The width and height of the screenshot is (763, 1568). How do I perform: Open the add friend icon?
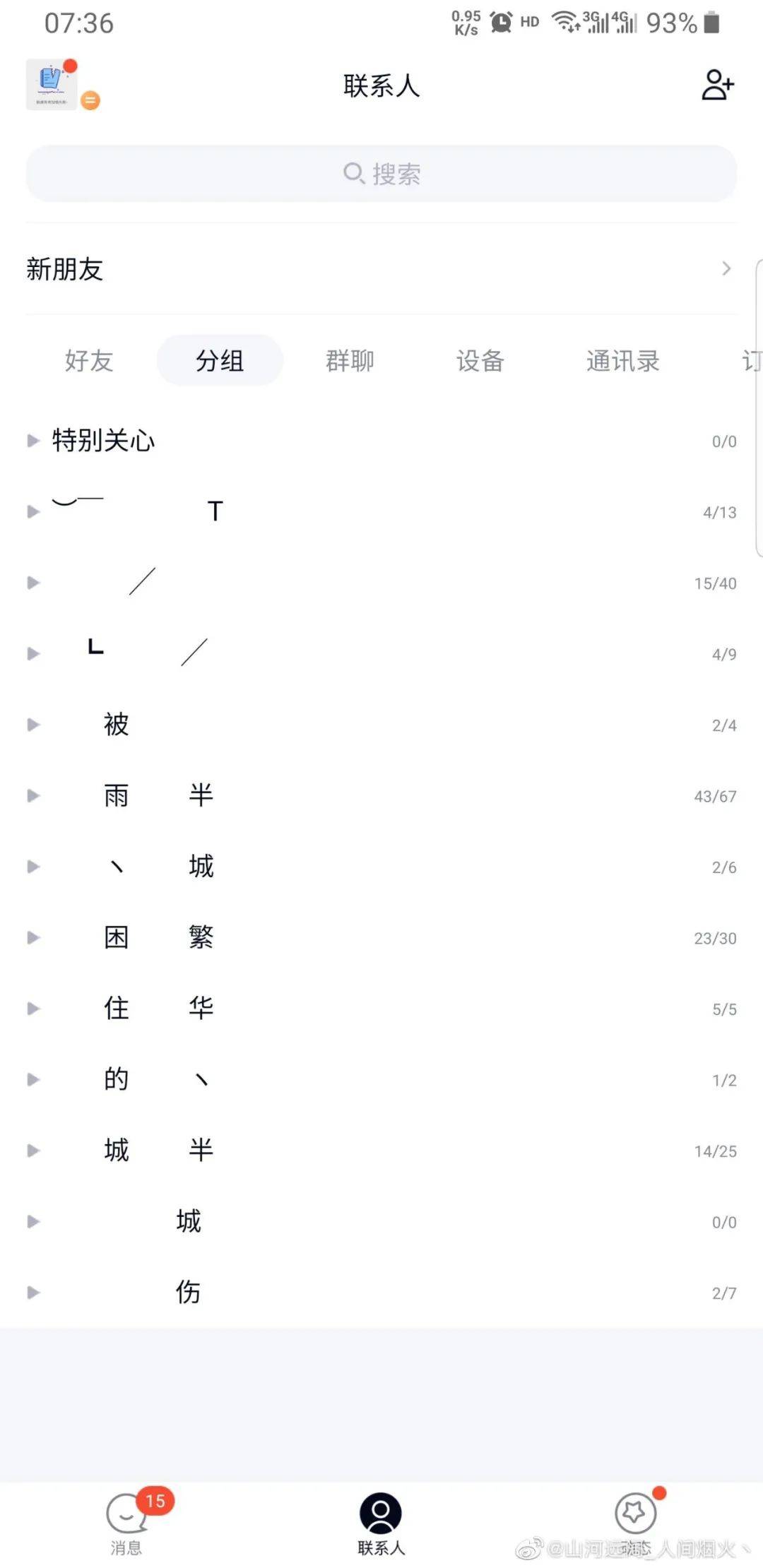click(718, 85)
